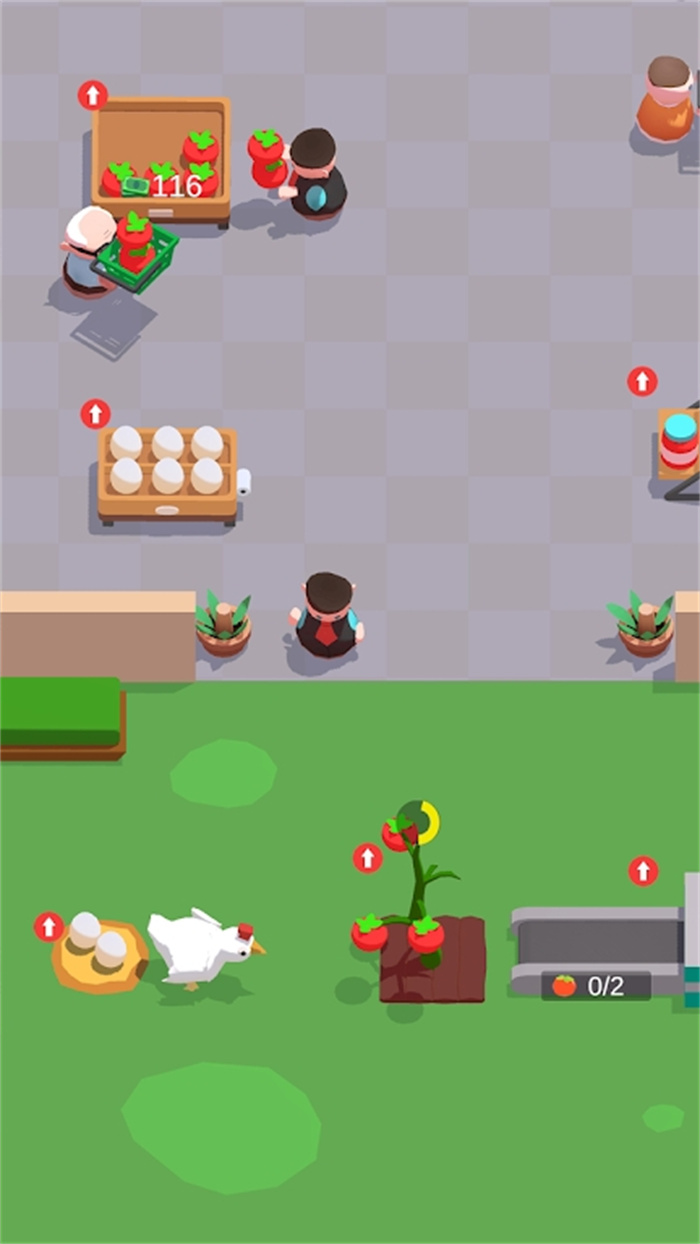700x1244 pixels.
Task: Upgrade the tomato crate display stand
Action: coord(93,96)
